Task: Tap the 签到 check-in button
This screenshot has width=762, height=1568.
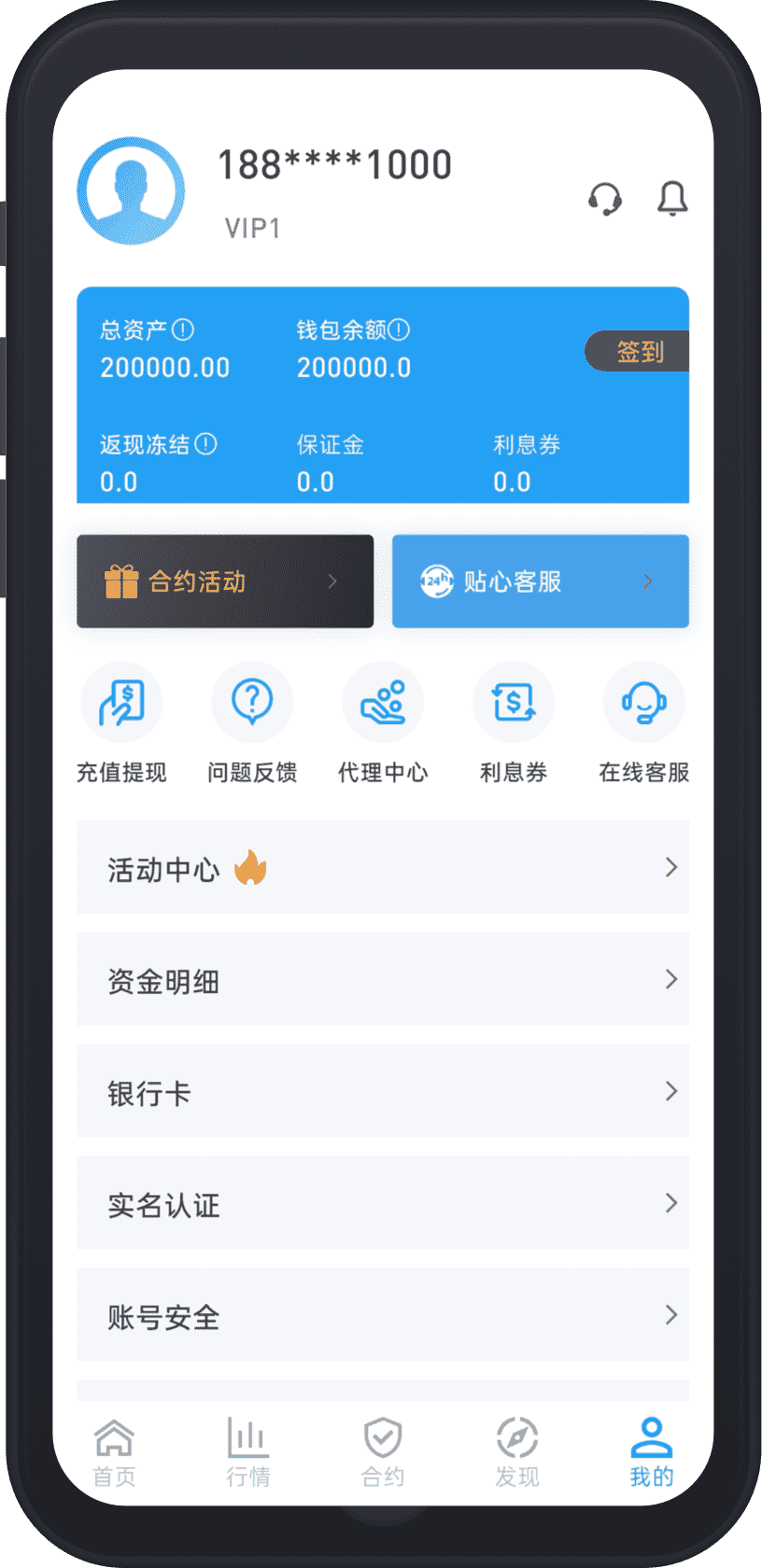Action: click(x=639, y=352)
